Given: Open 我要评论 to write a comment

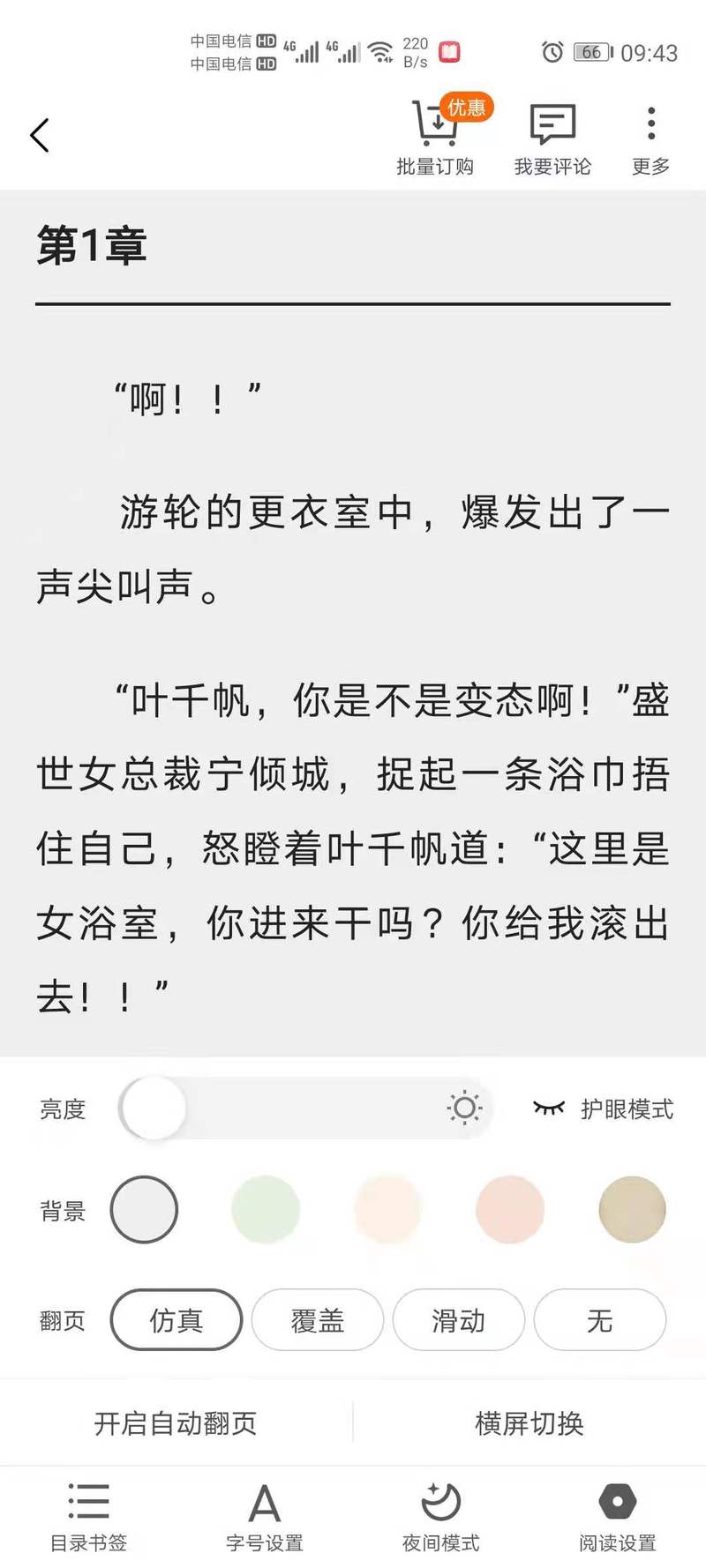Looking at the screenshot, I should (552, 138).
